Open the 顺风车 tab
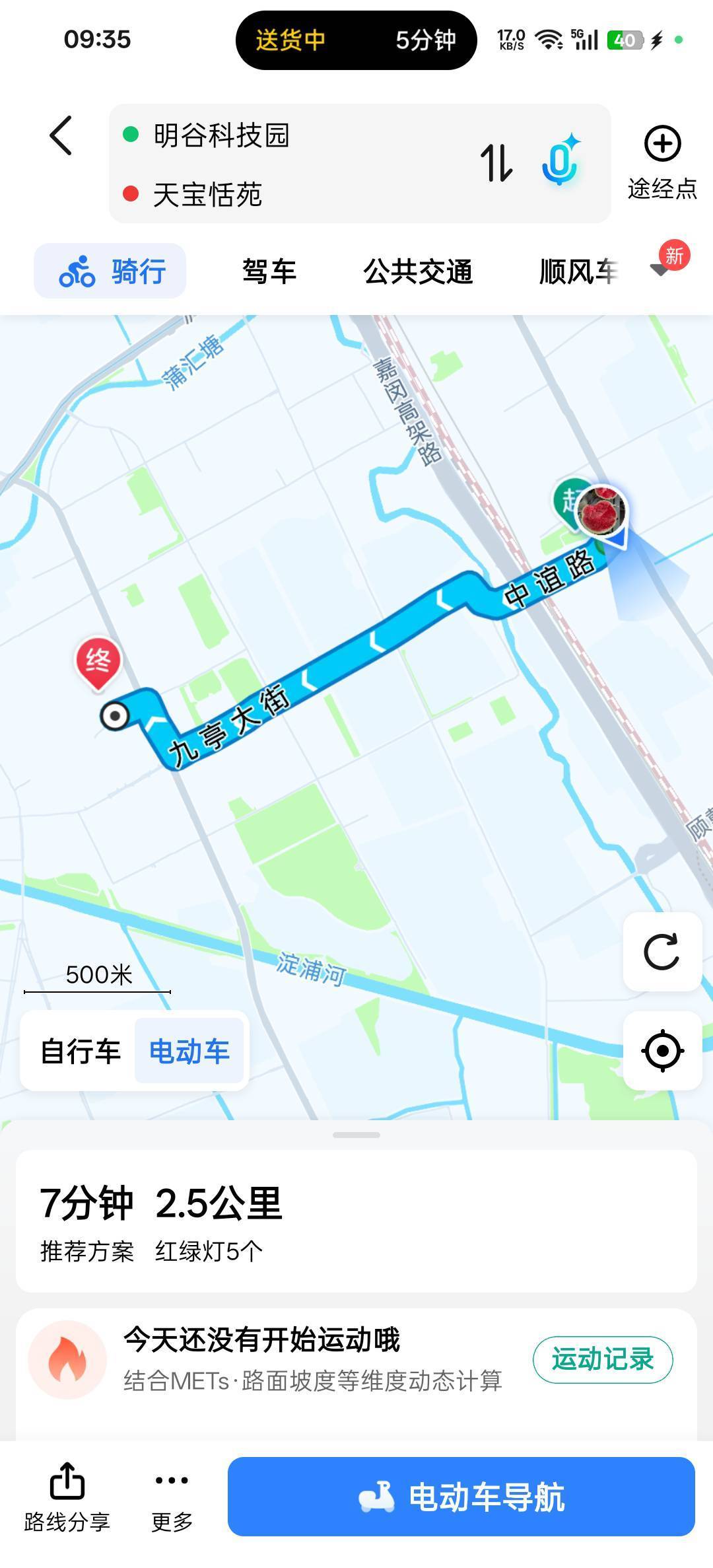The width and height of the screenshot is (713, 1568). (x=578, y=271)
